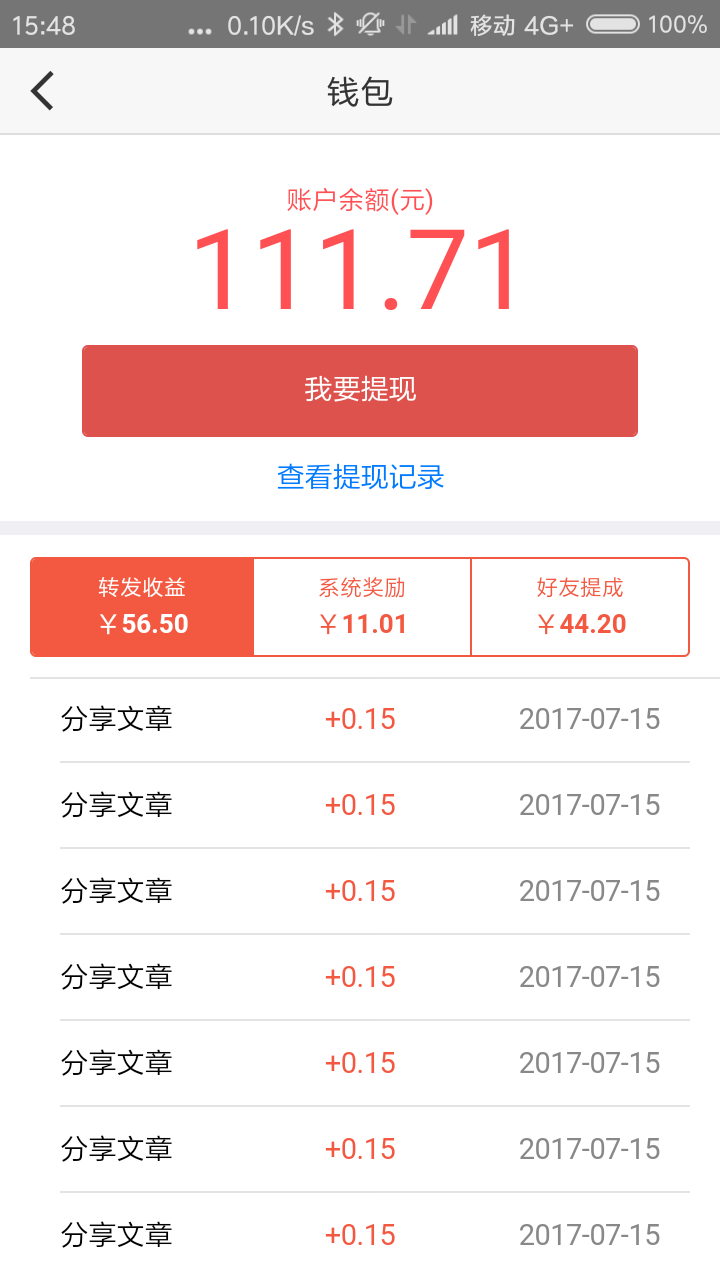Select the 转发收益 tab
The image size is (720, 1280).
[142, 606]
